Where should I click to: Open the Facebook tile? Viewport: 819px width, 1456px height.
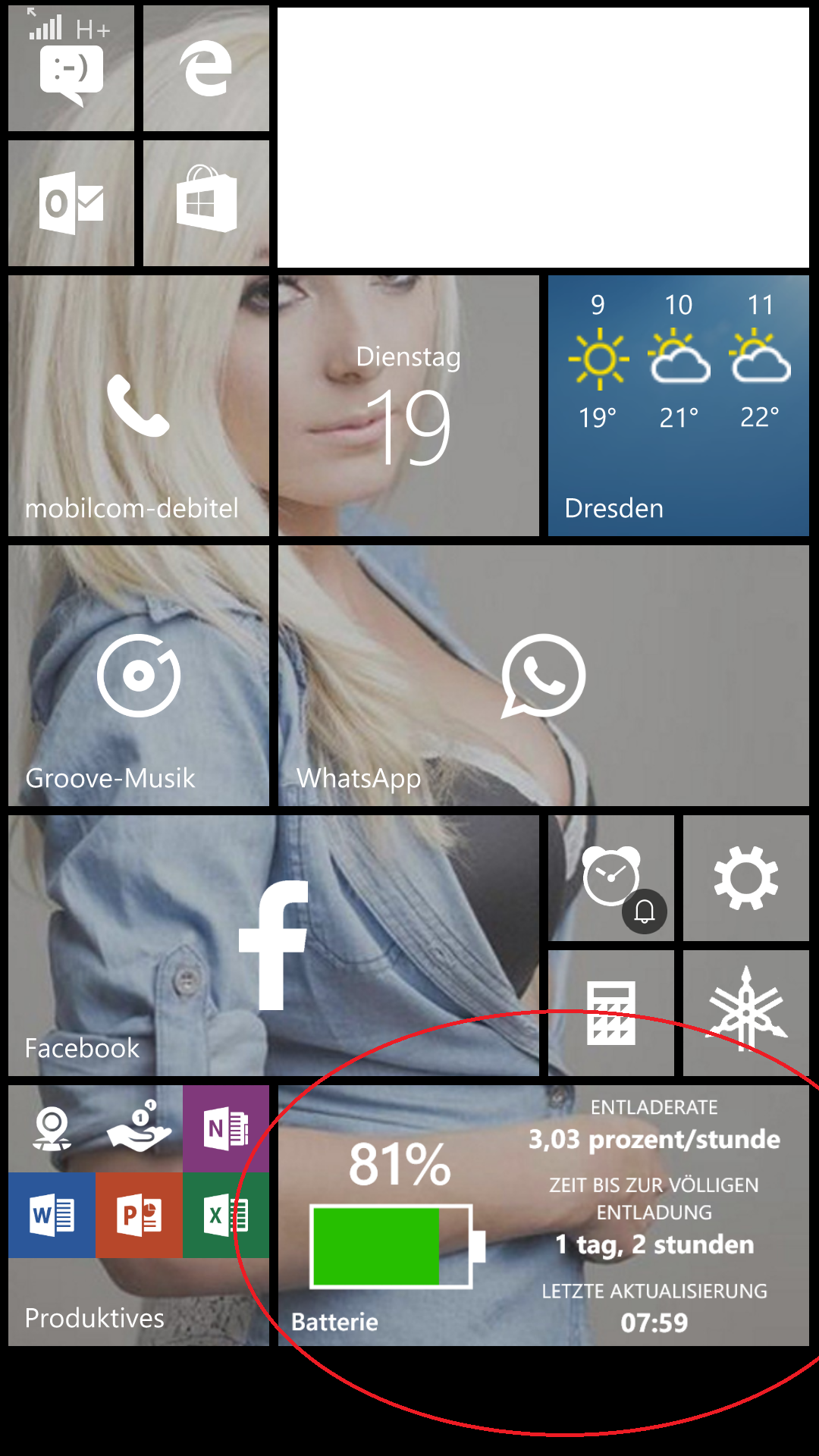click(x=273, y=946)
